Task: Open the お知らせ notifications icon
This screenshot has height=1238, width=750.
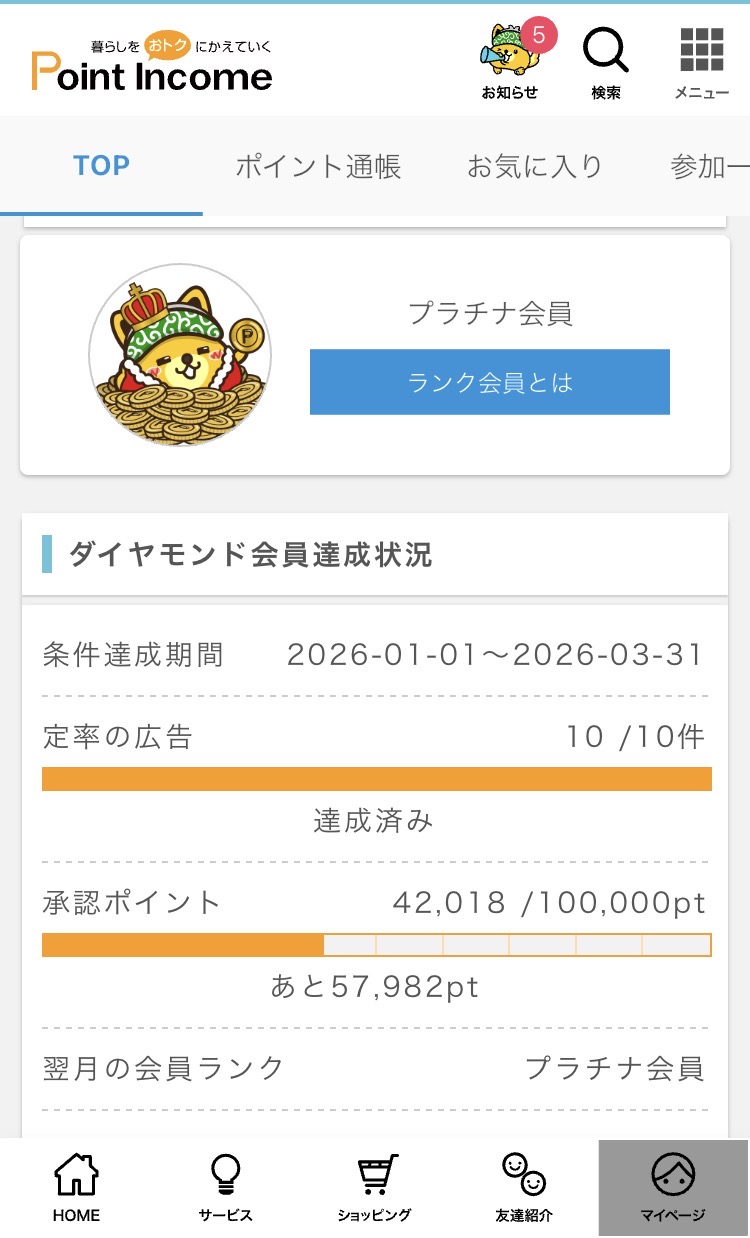Action: (x=511, y=62)
